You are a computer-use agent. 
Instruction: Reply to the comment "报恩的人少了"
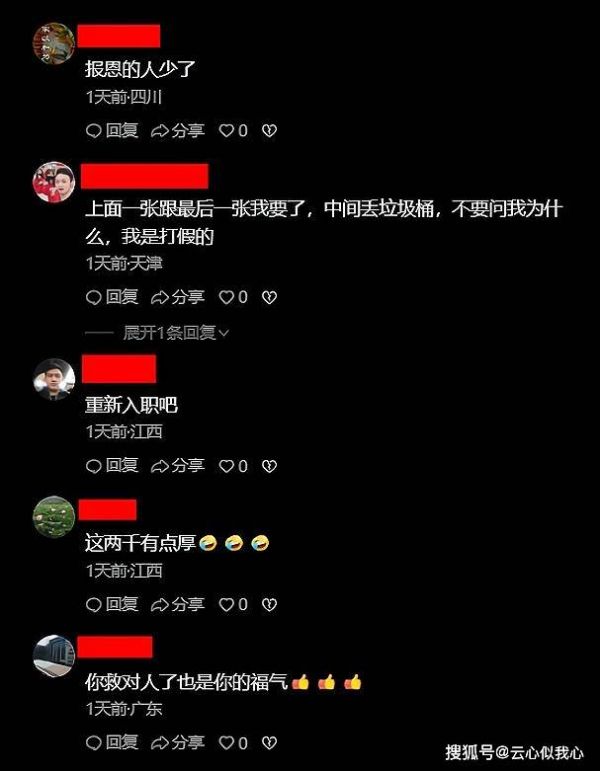coord(112,130)
